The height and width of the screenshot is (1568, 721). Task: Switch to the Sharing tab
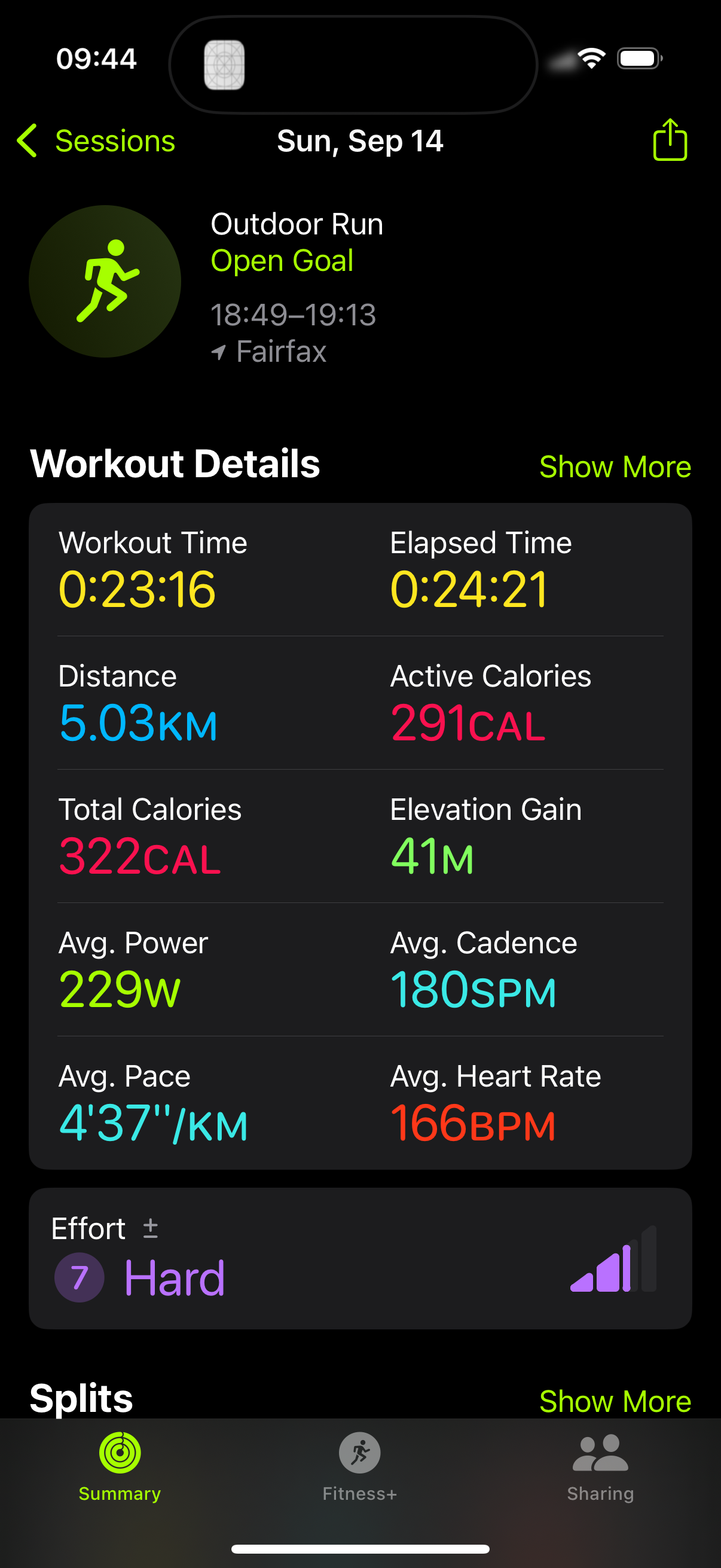coord(600,1467)
